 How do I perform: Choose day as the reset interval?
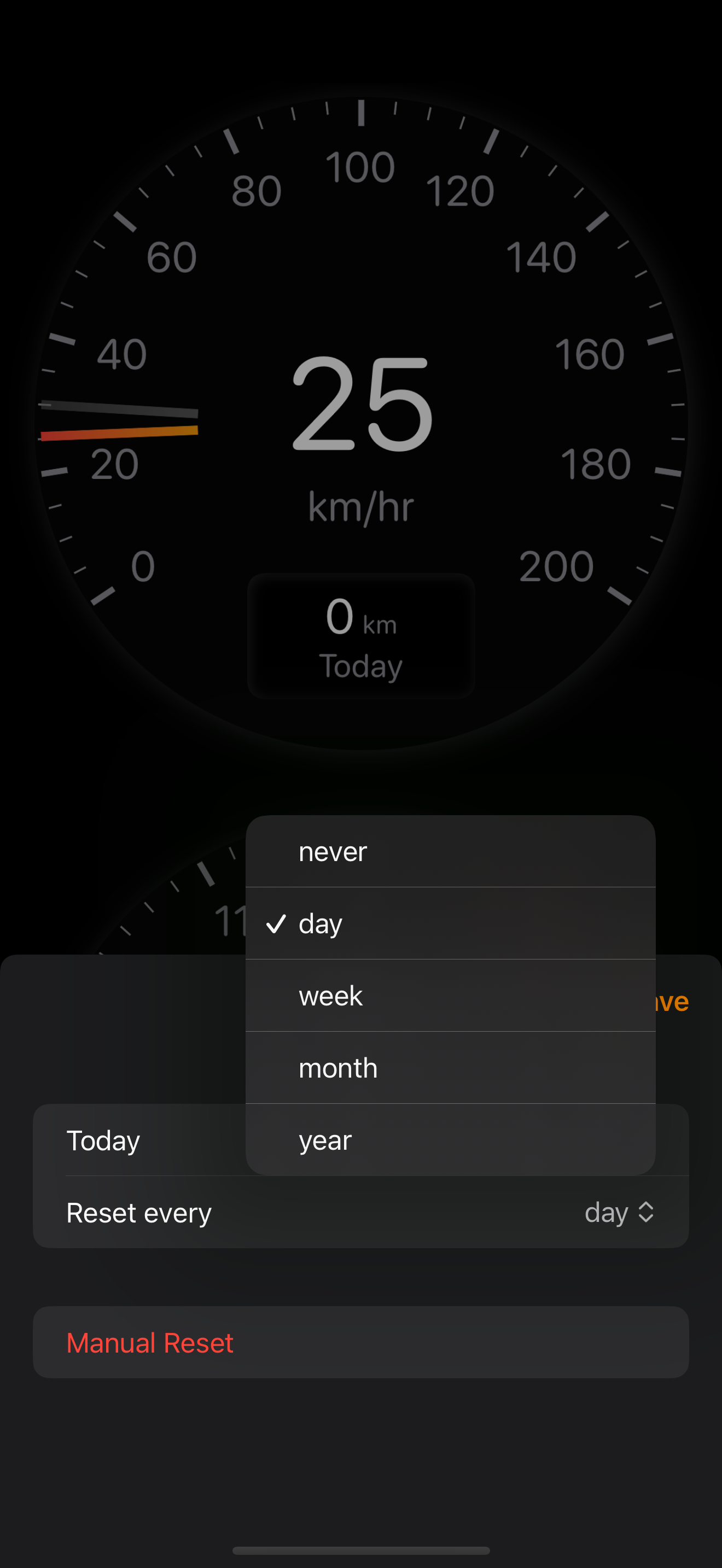[451, 923]
